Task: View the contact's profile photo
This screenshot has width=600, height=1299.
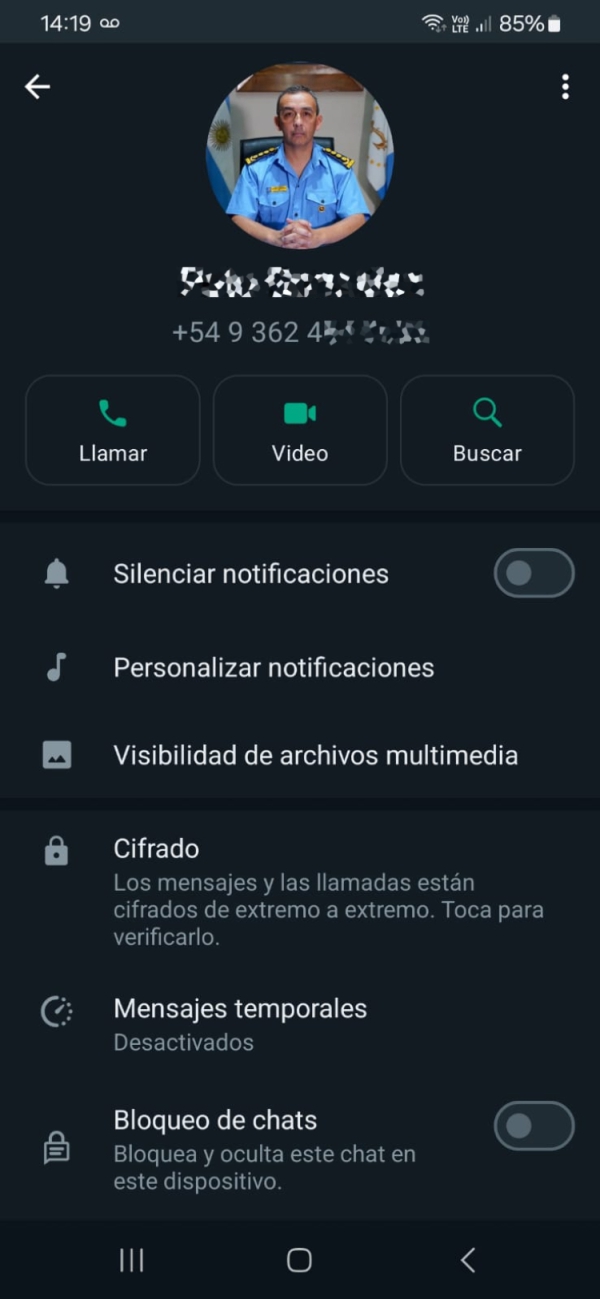Action: [x=299, y=156]
